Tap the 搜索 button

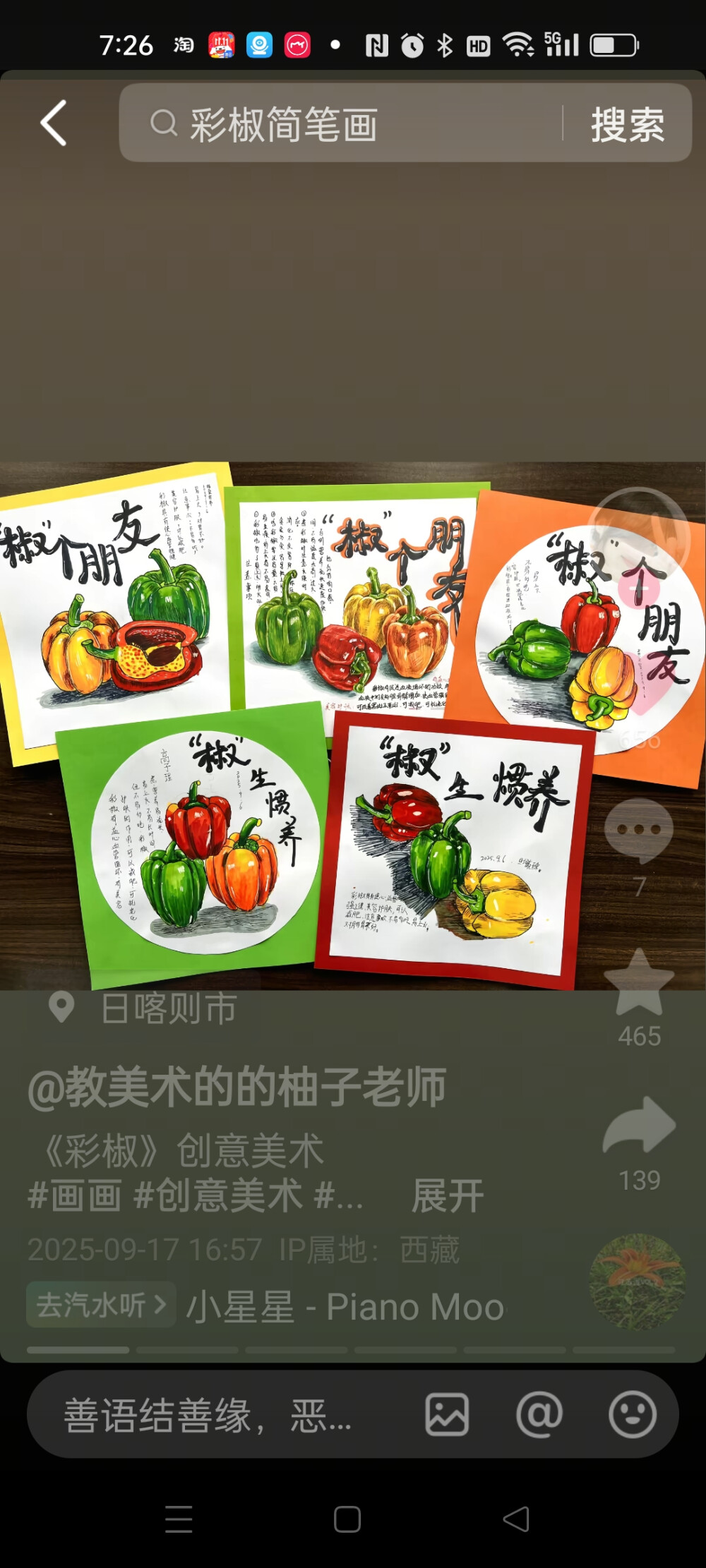[627, 124]
